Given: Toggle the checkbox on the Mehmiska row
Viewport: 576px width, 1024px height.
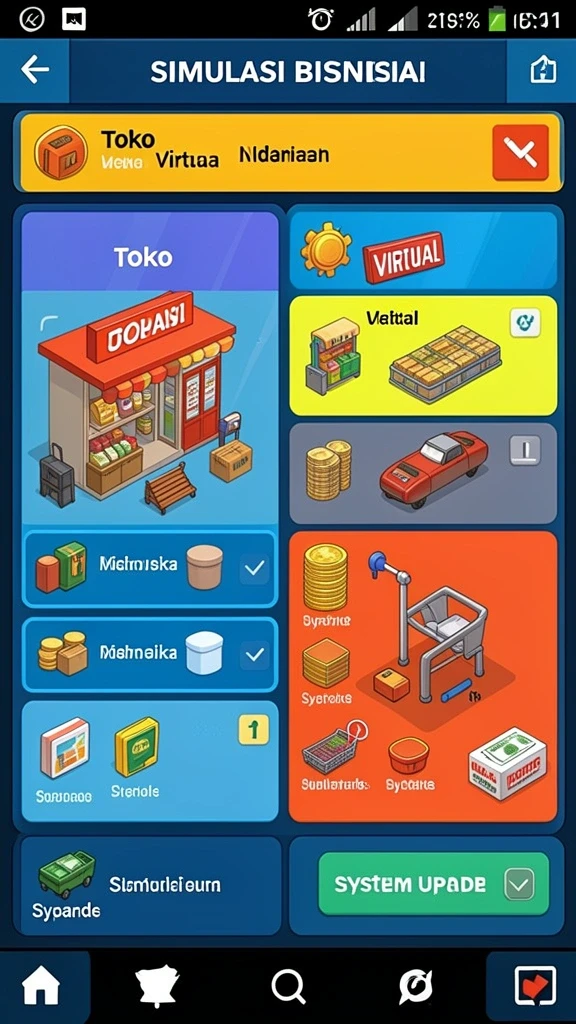Looking at the screenshot, I should 254,568.
